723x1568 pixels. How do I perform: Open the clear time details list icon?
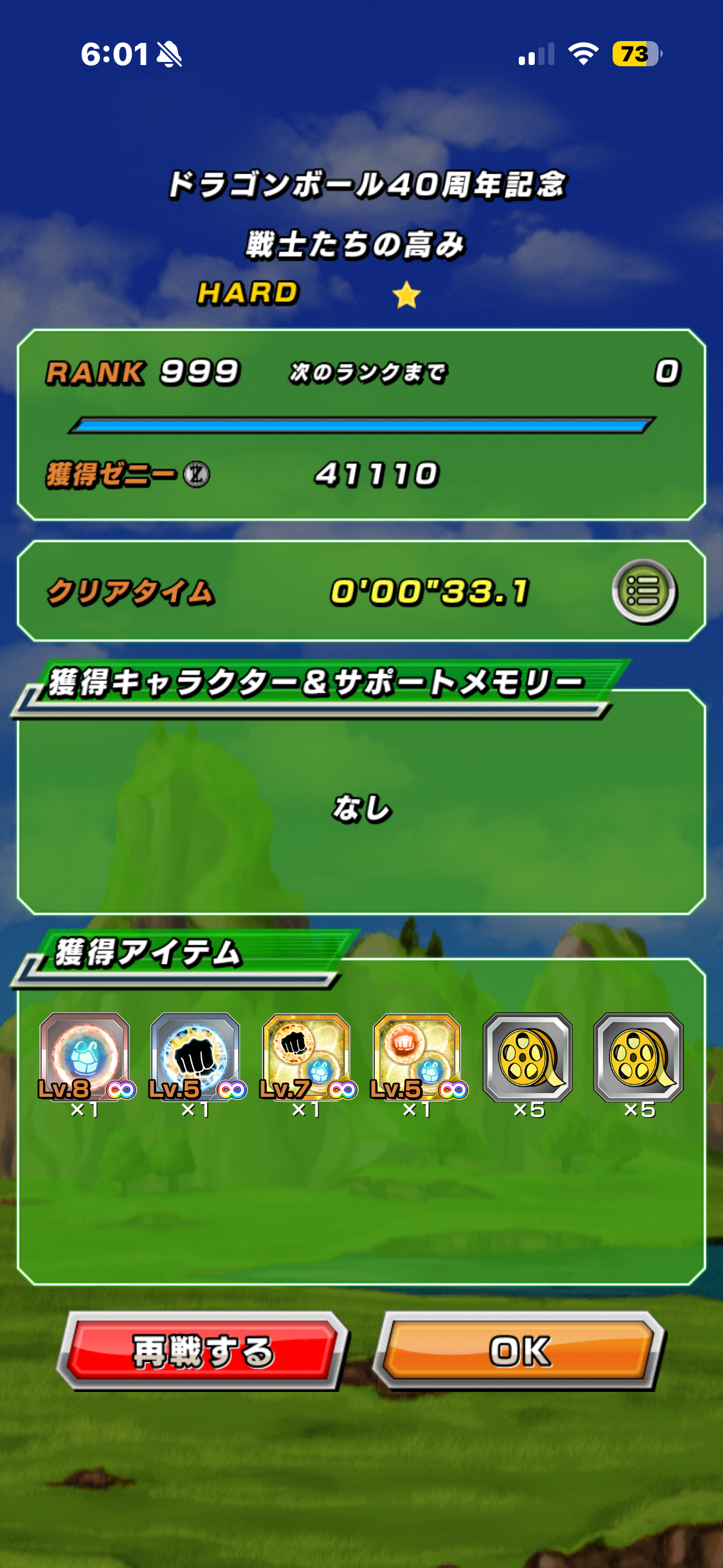[644, 591]
